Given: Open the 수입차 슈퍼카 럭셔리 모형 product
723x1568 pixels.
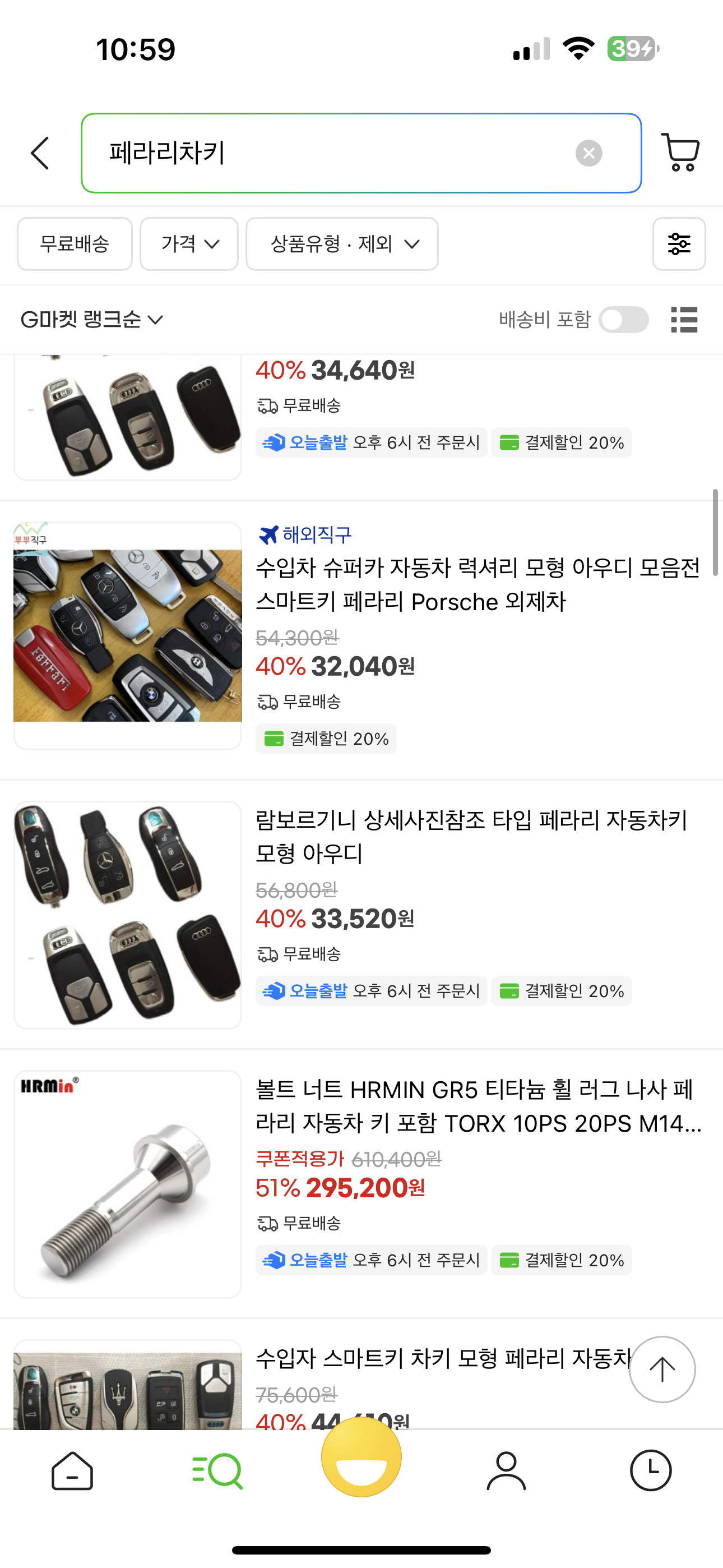Looking at the screenshot, I should 477,584.
